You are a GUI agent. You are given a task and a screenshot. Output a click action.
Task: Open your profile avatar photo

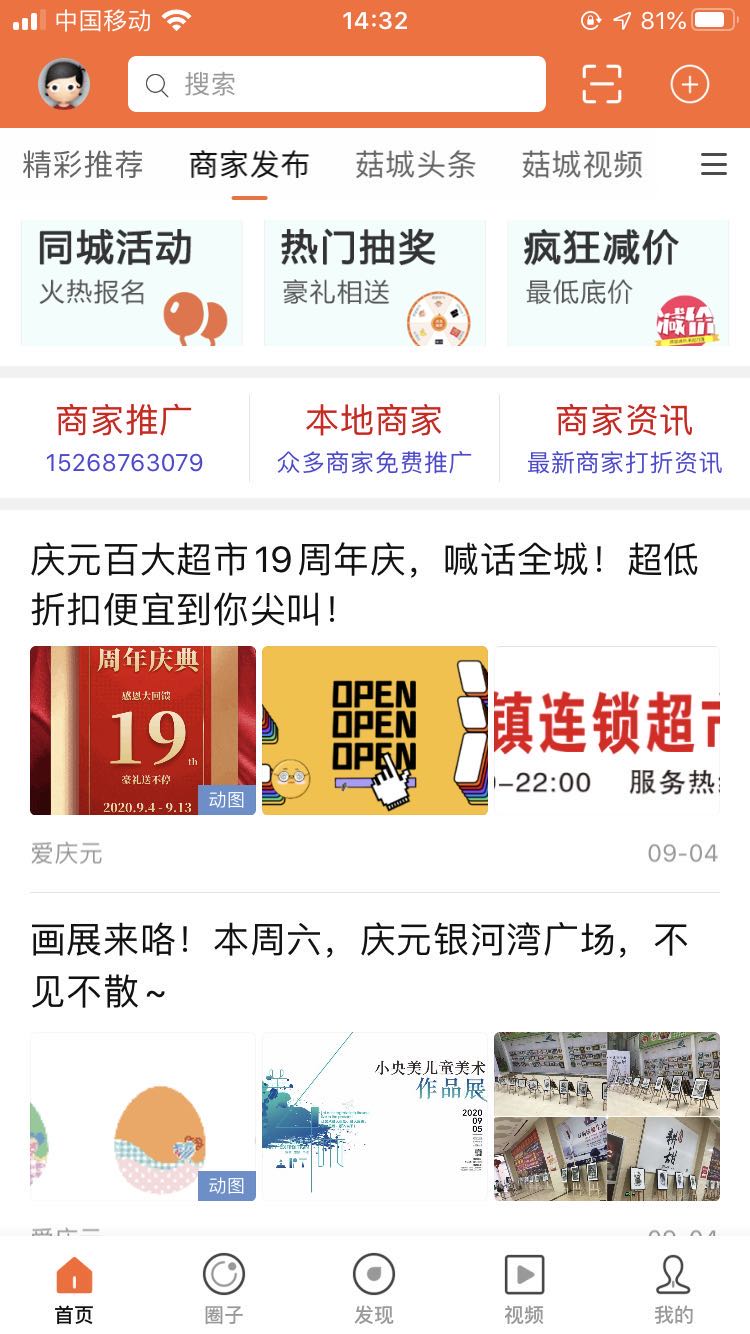(62, 84)
